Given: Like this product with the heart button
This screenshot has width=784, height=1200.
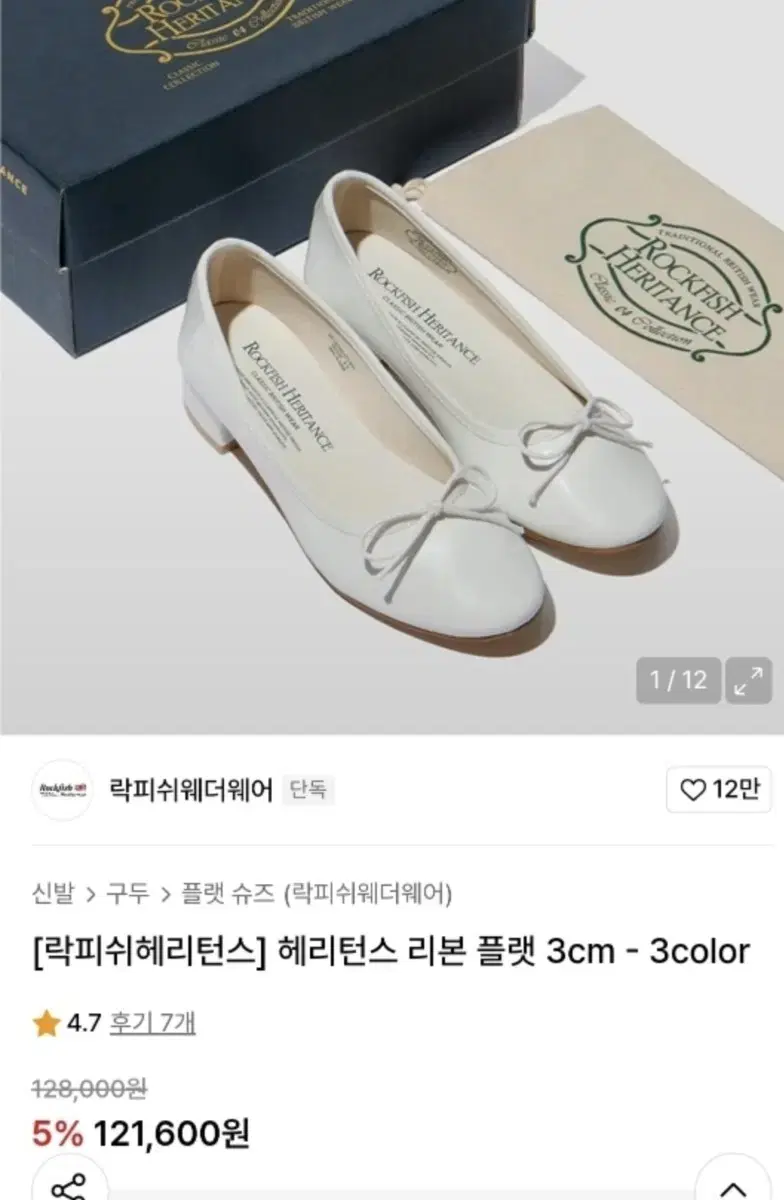Looking at the screenshot, I should pyautogui.click(x=719, y=791).
